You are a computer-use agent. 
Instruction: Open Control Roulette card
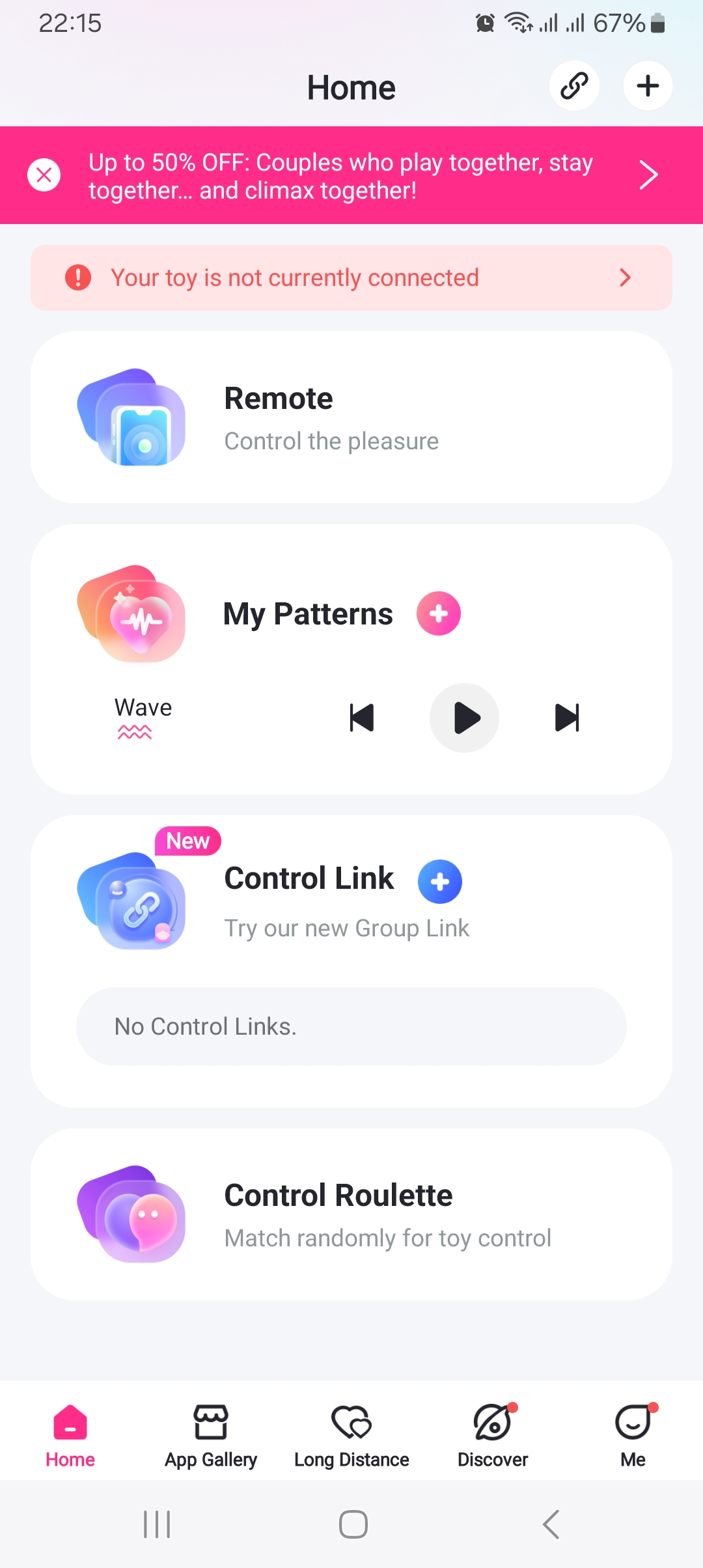351,1214
